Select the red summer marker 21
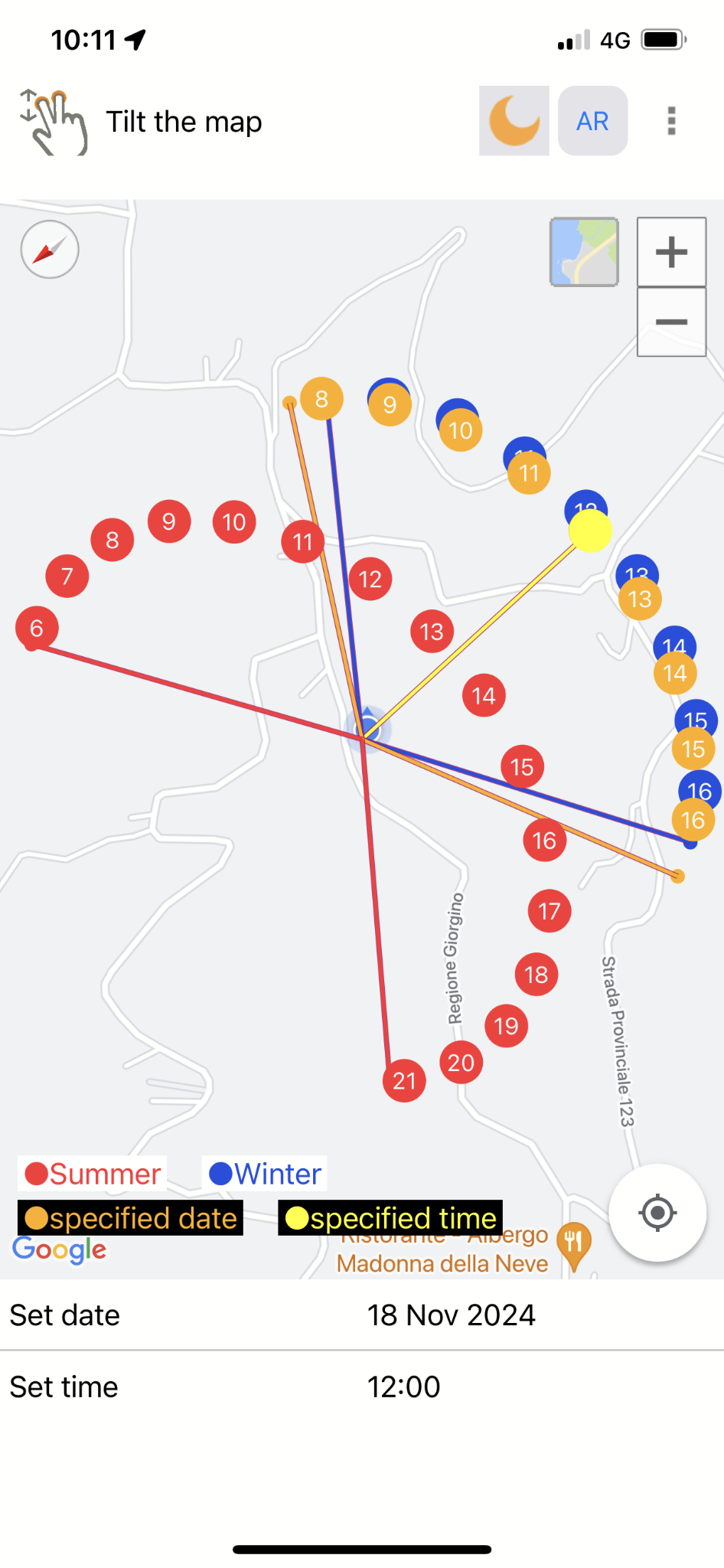The width and height of the screenshot is (724, 1568). (x=404, y=1080)
